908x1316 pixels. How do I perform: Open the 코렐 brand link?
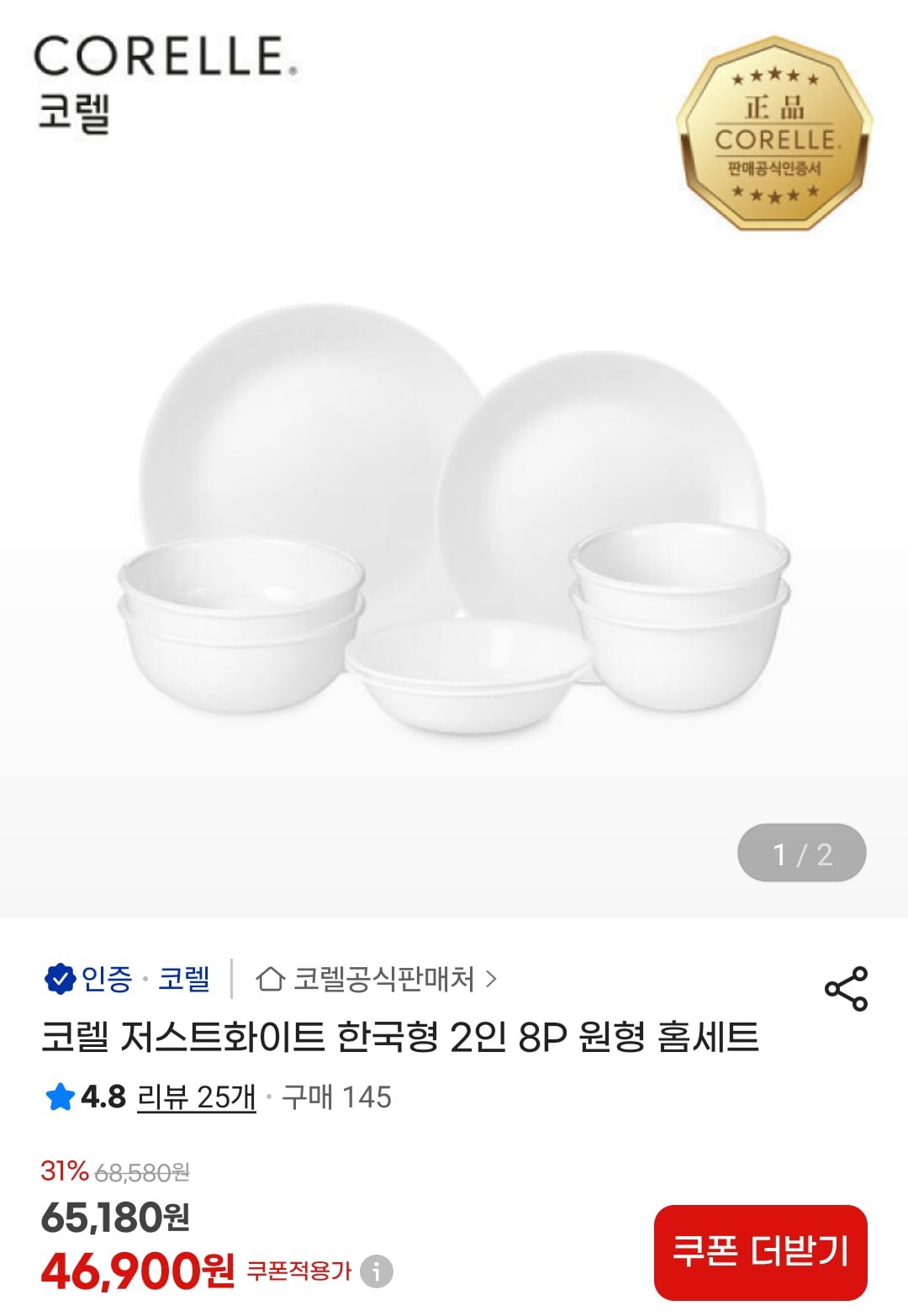(184, 979)
